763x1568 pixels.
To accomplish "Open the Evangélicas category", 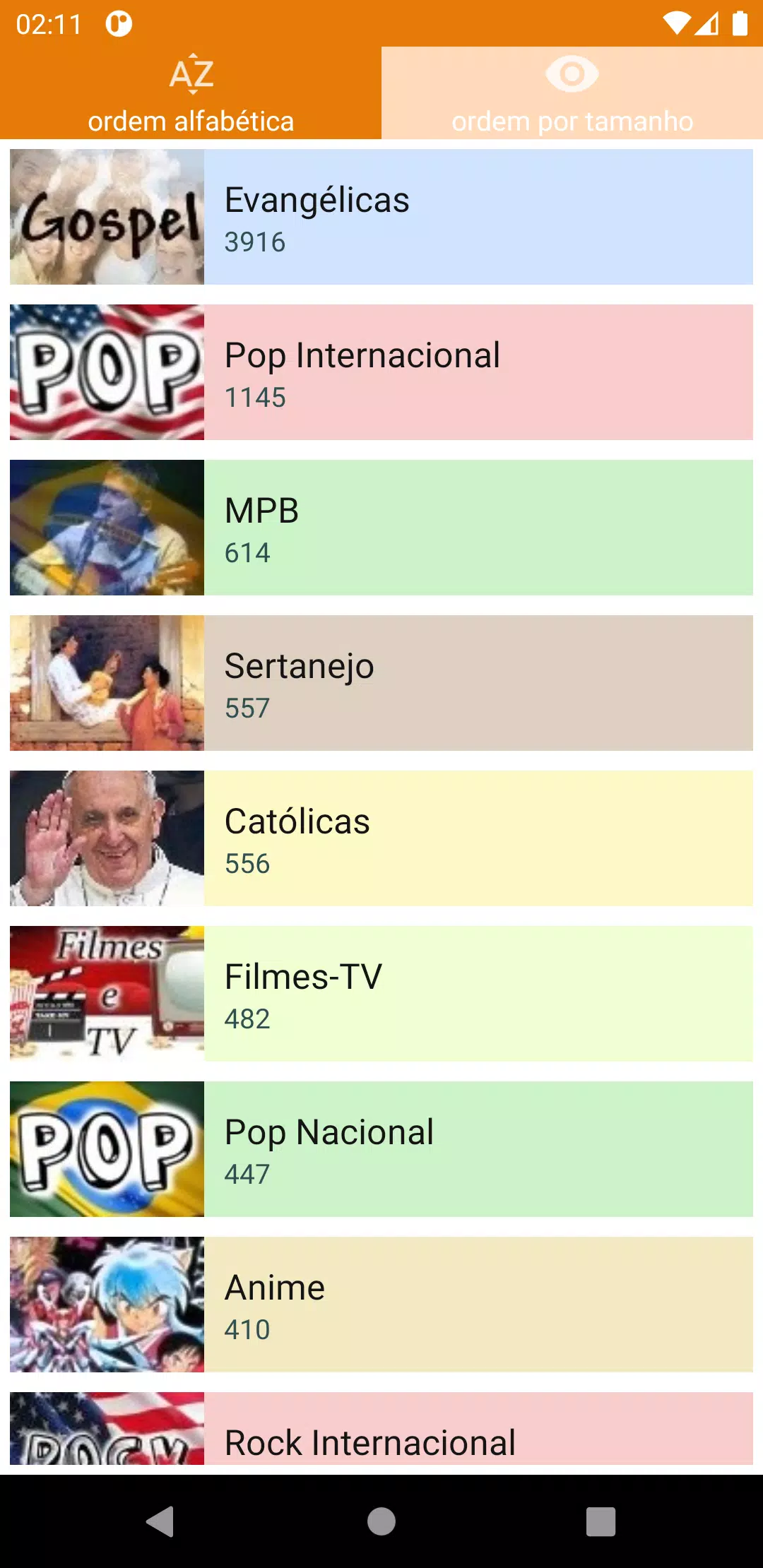I will [381, 217].
